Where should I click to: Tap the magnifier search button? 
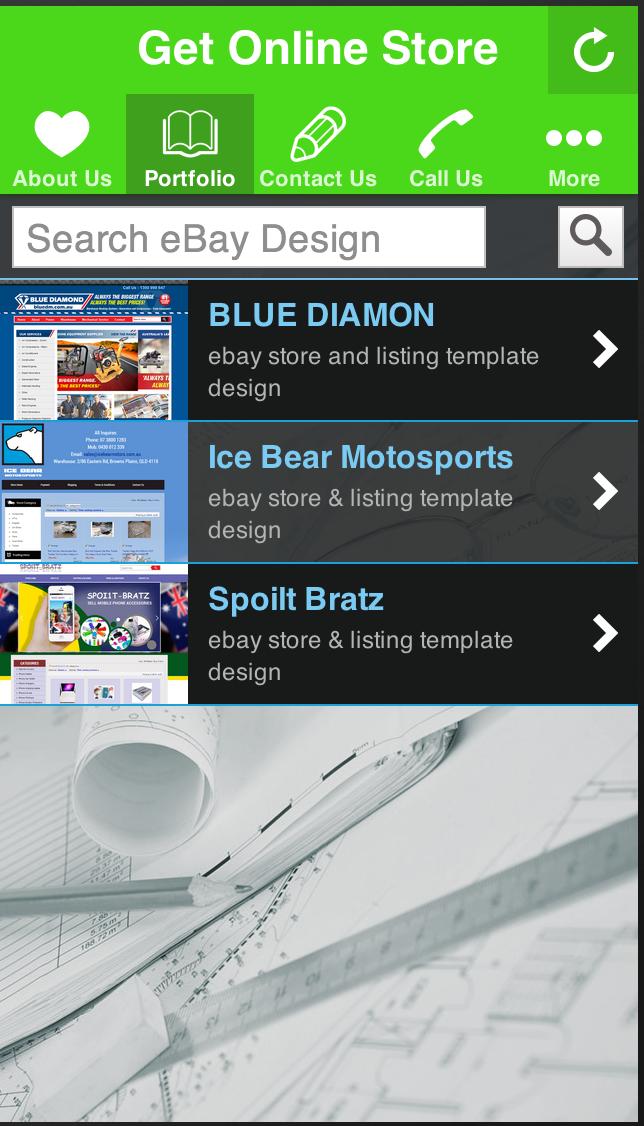click(590, 237)
